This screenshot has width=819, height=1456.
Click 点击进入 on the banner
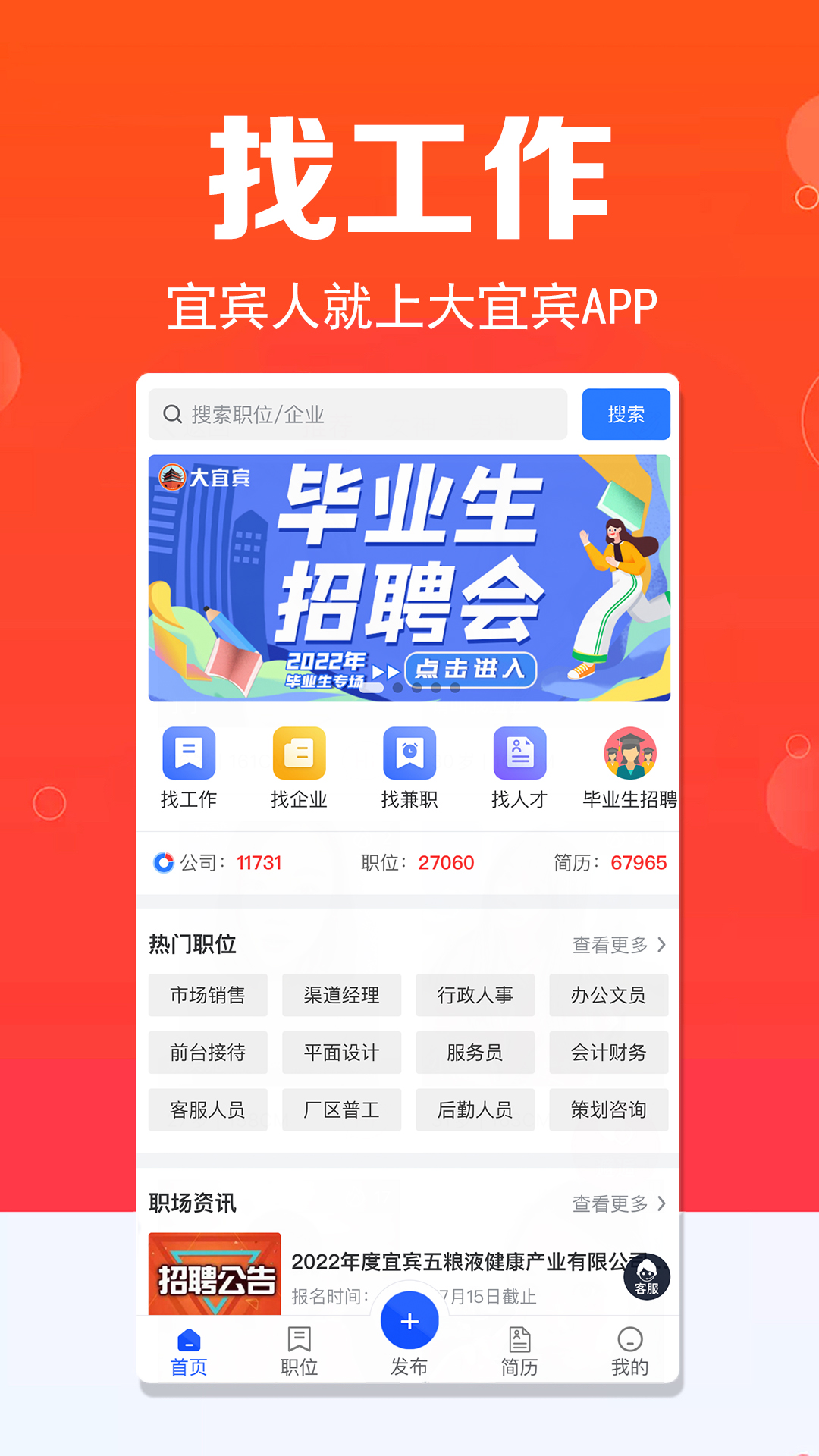472,670
